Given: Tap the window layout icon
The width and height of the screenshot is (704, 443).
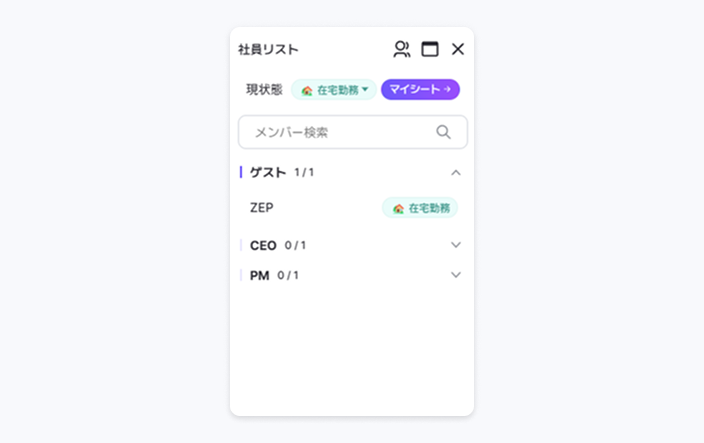Looking at the screenshot, I should pos(430,49).
